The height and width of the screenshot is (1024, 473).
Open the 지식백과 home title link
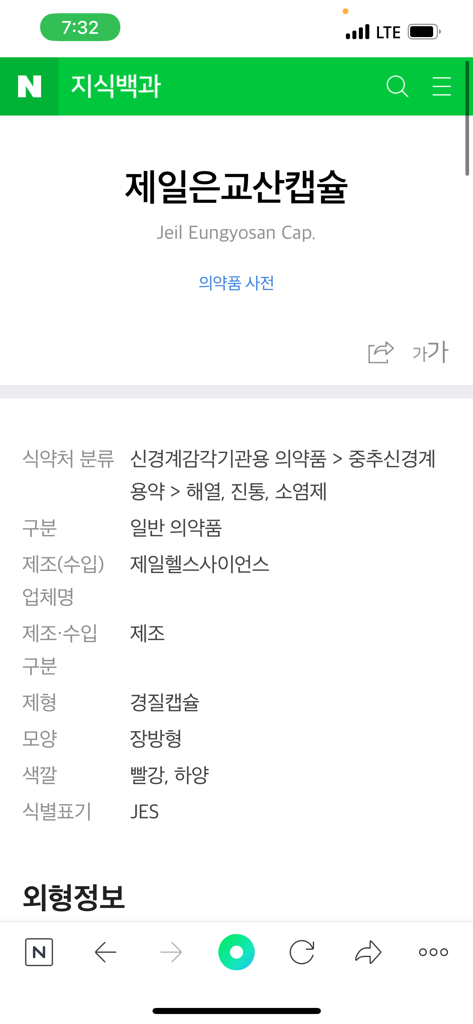click(x=115, y=86)
